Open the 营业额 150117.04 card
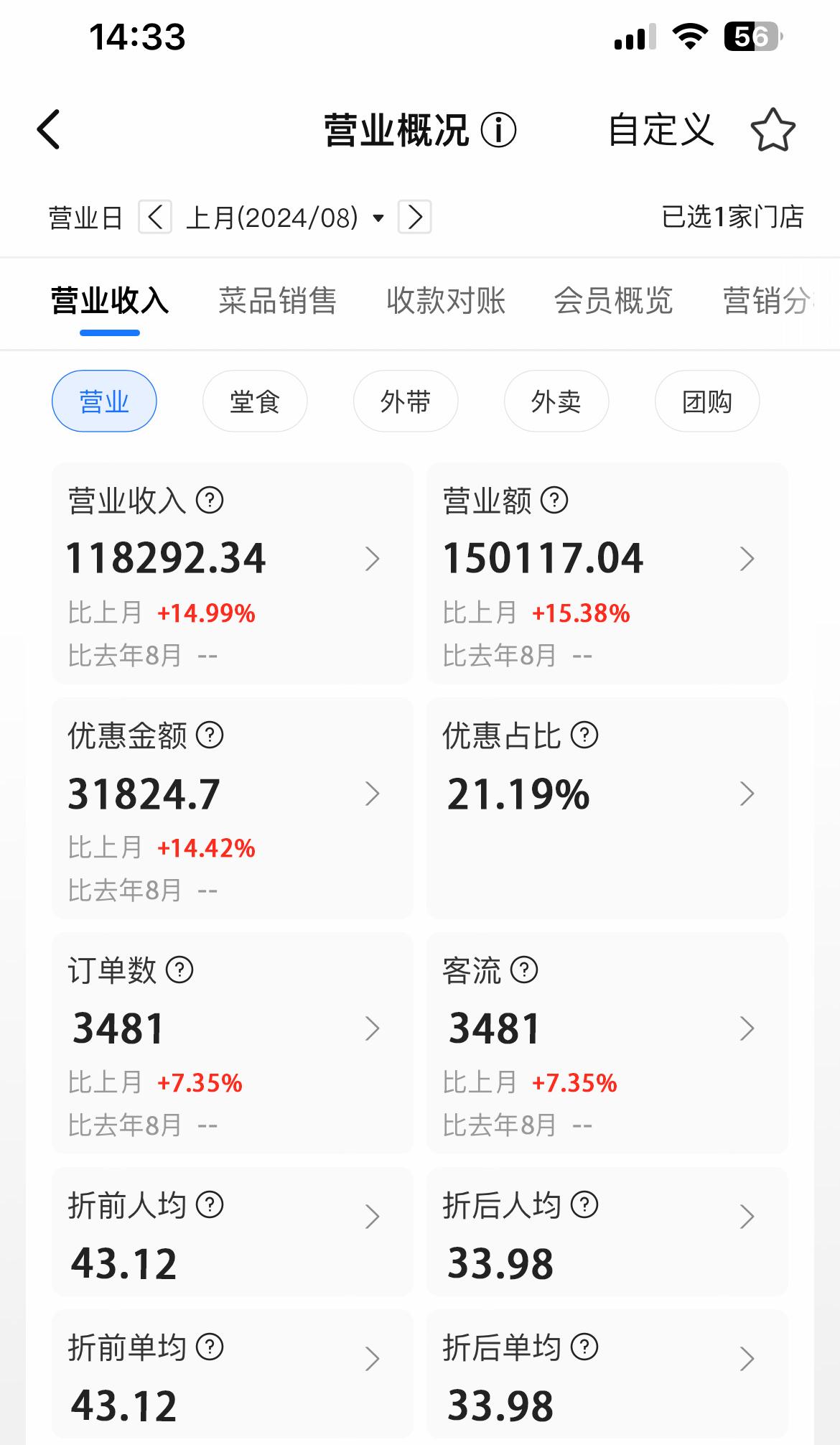 [x=607, y=572]
